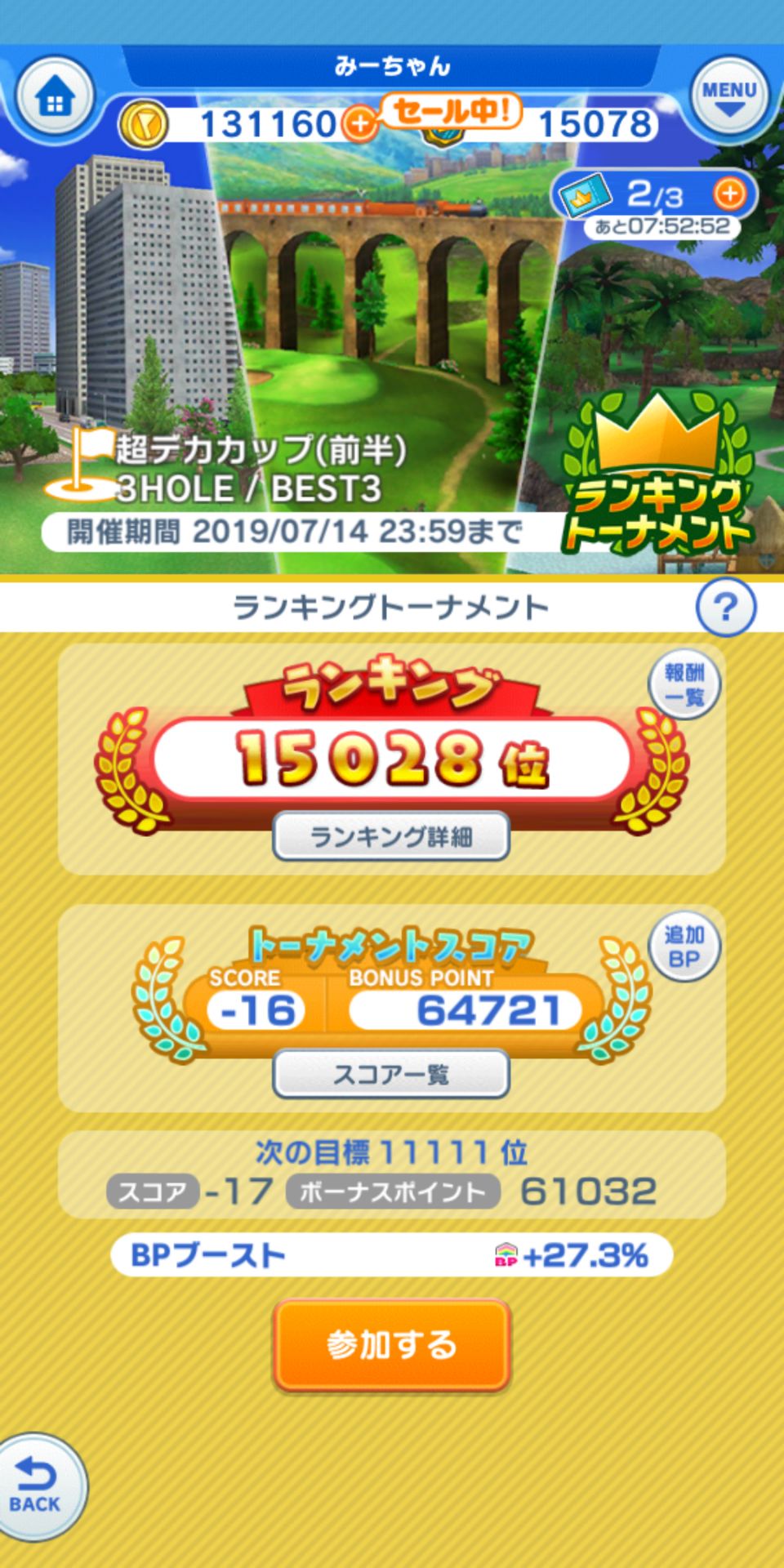Join the tournament with 参加する

coord(392,1344)
